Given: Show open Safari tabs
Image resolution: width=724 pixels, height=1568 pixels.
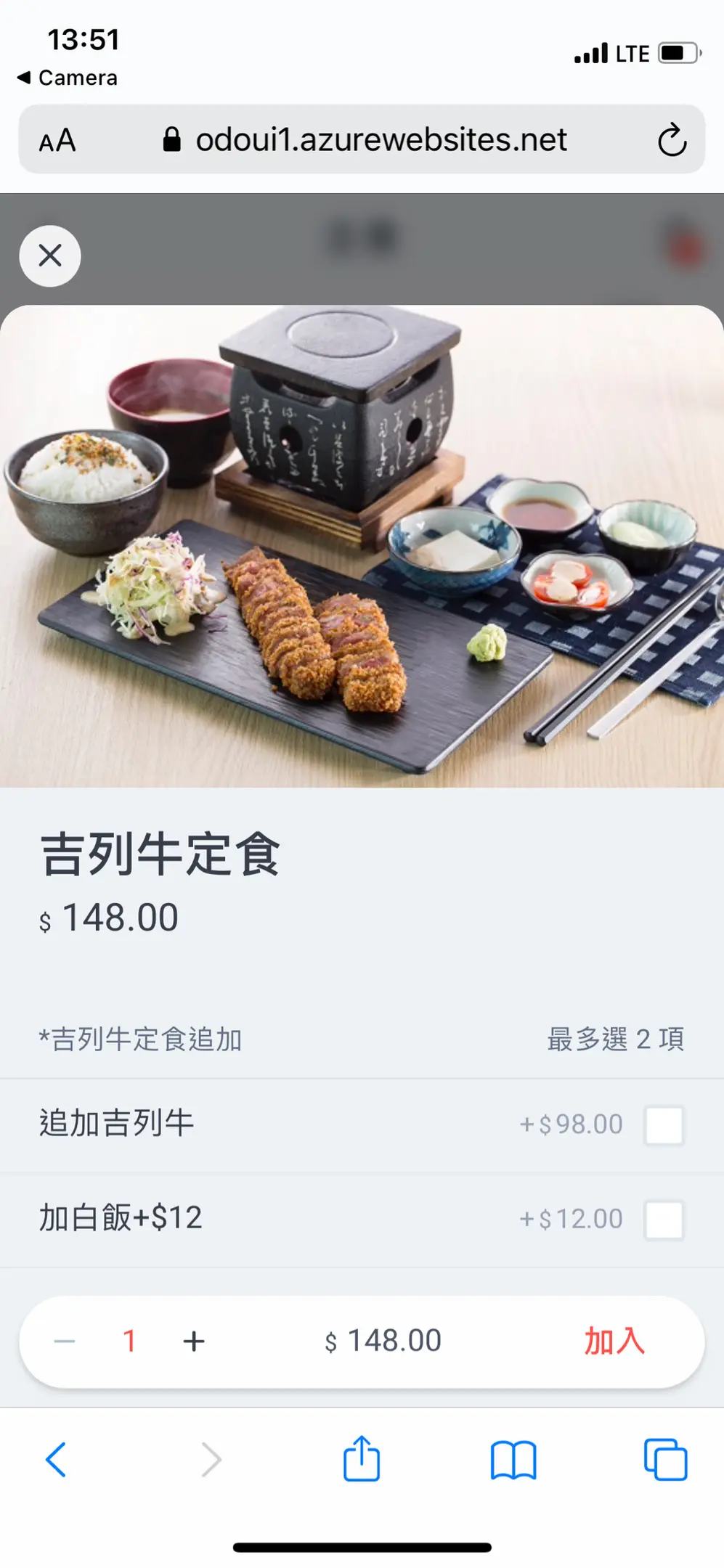Looking at the screenshot, I should (665, 1459).
